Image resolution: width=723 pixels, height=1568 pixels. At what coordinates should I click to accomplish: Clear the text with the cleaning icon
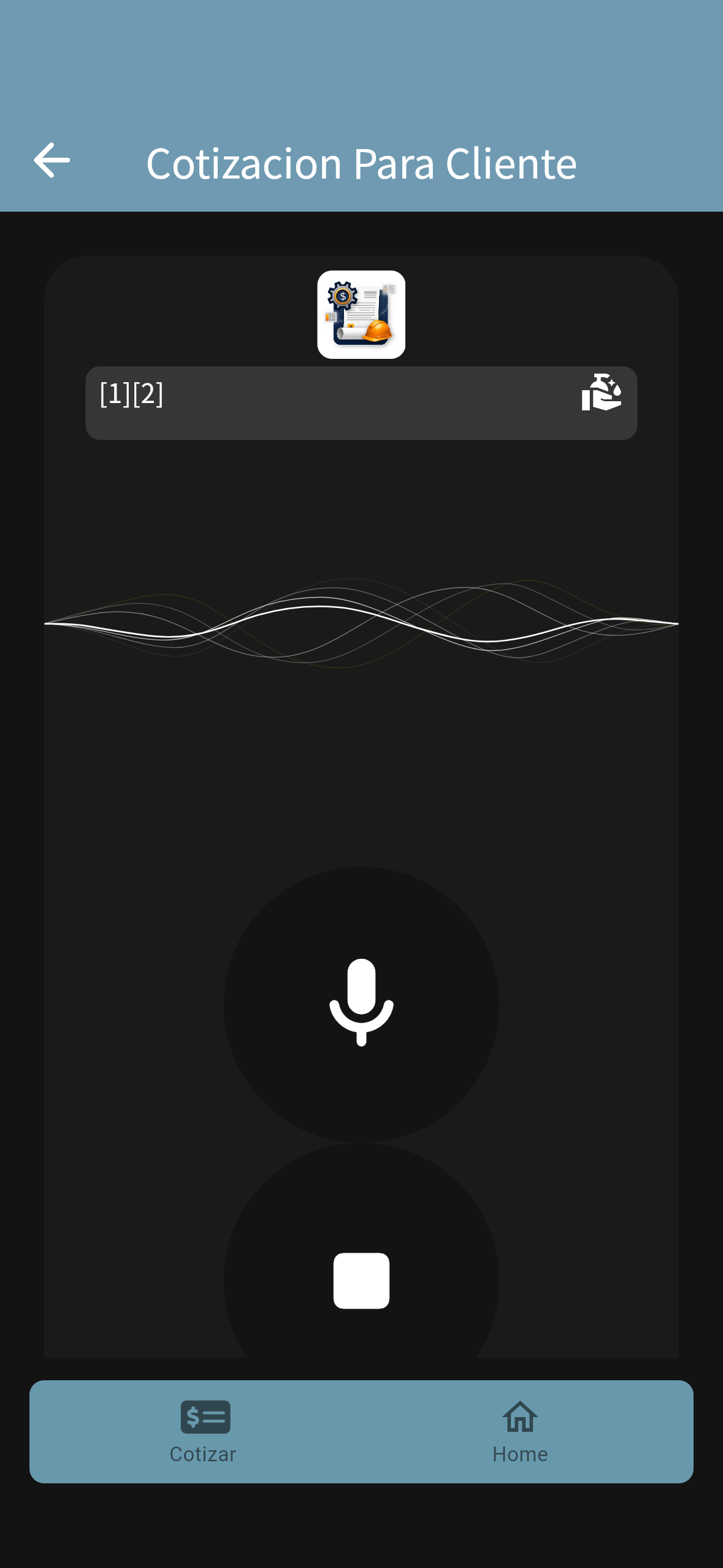click(601, 393)
